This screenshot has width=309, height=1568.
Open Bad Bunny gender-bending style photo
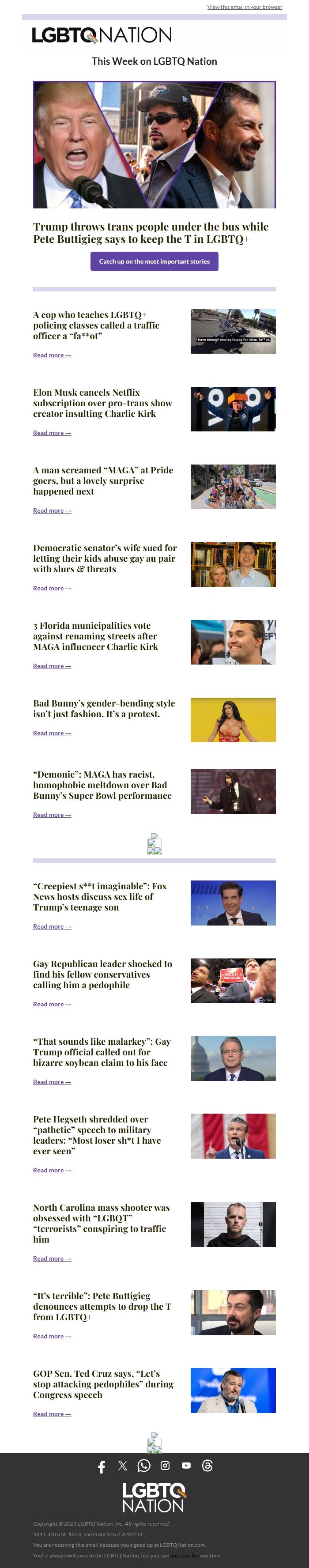click(x=233, y=719)
